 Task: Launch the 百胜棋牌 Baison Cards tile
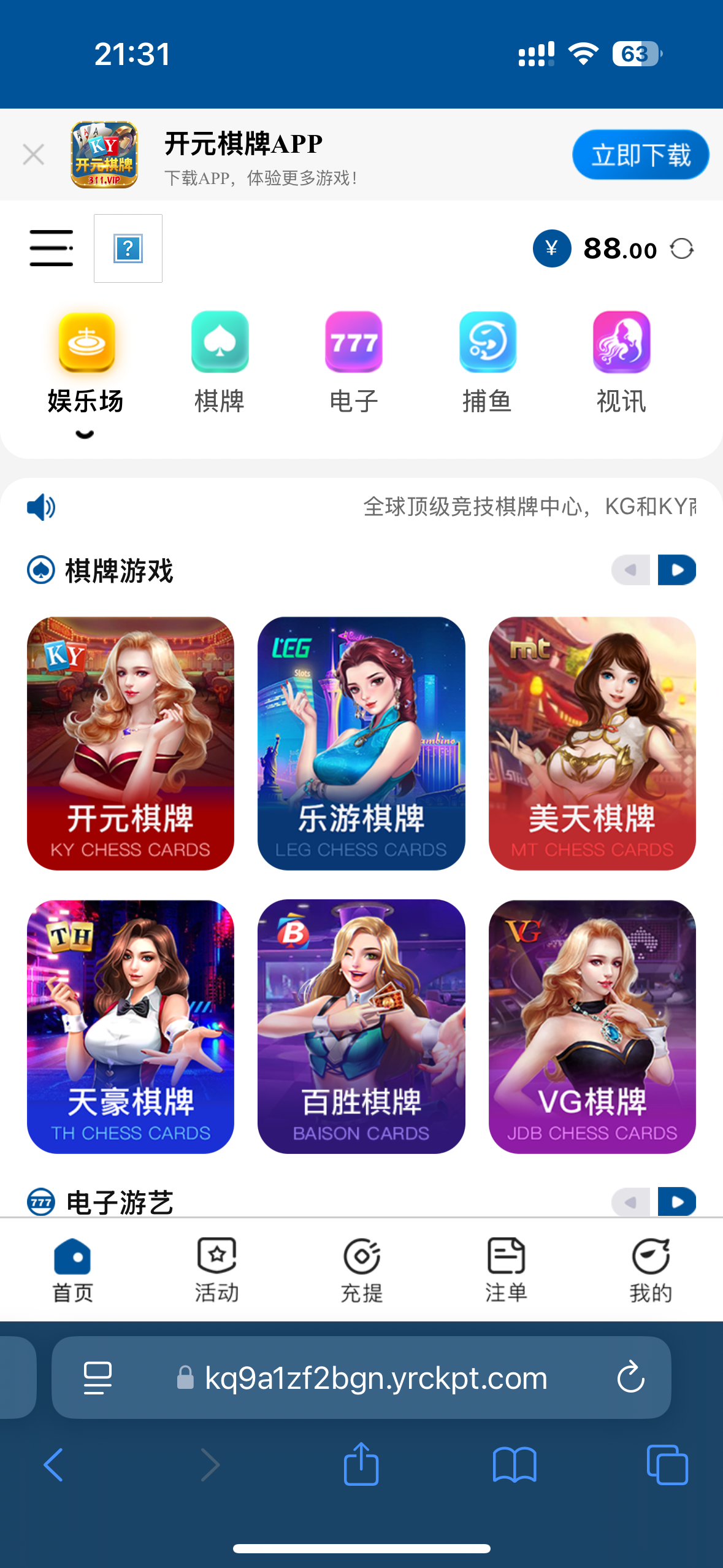pos(361,1026)
